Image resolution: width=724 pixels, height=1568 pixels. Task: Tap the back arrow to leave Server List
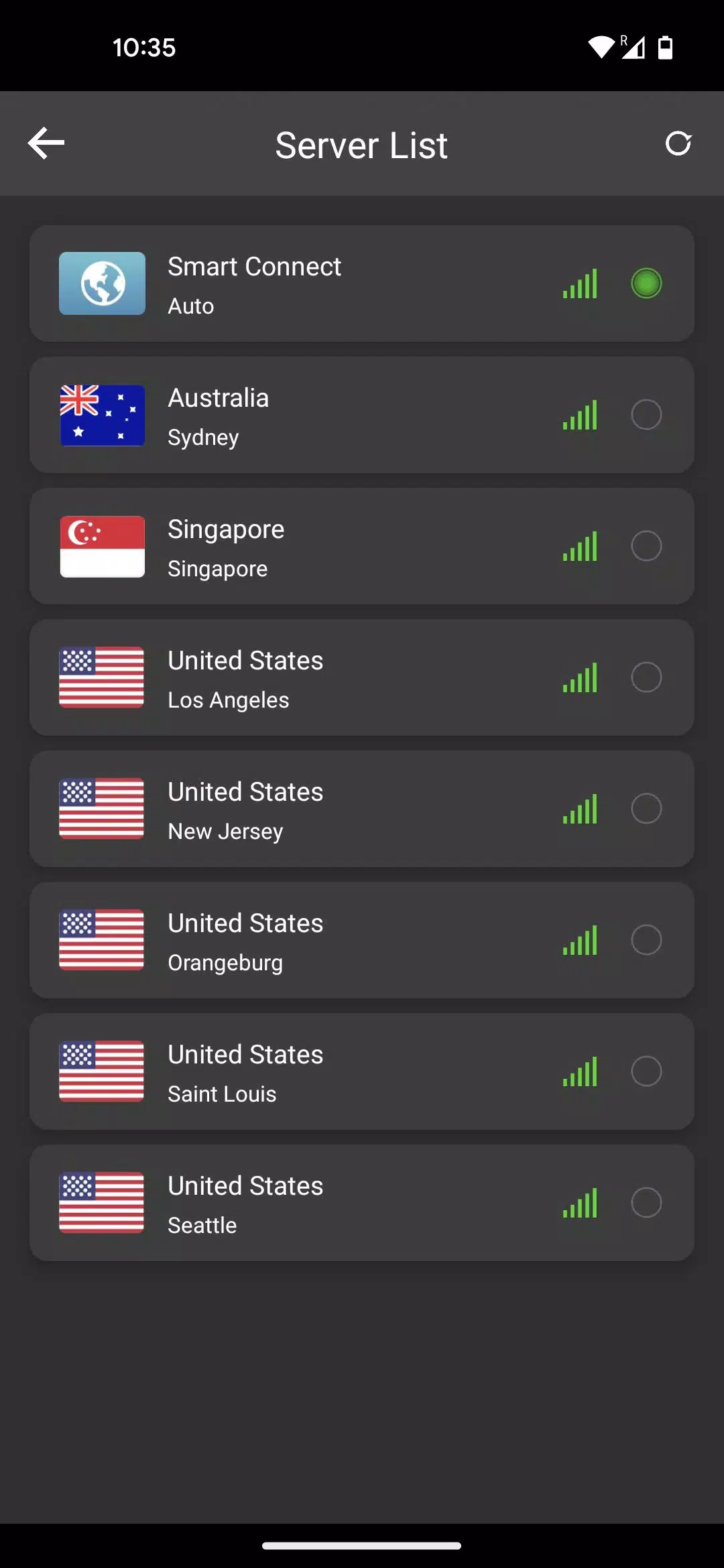pyautogui.click(x=46, y=143)
